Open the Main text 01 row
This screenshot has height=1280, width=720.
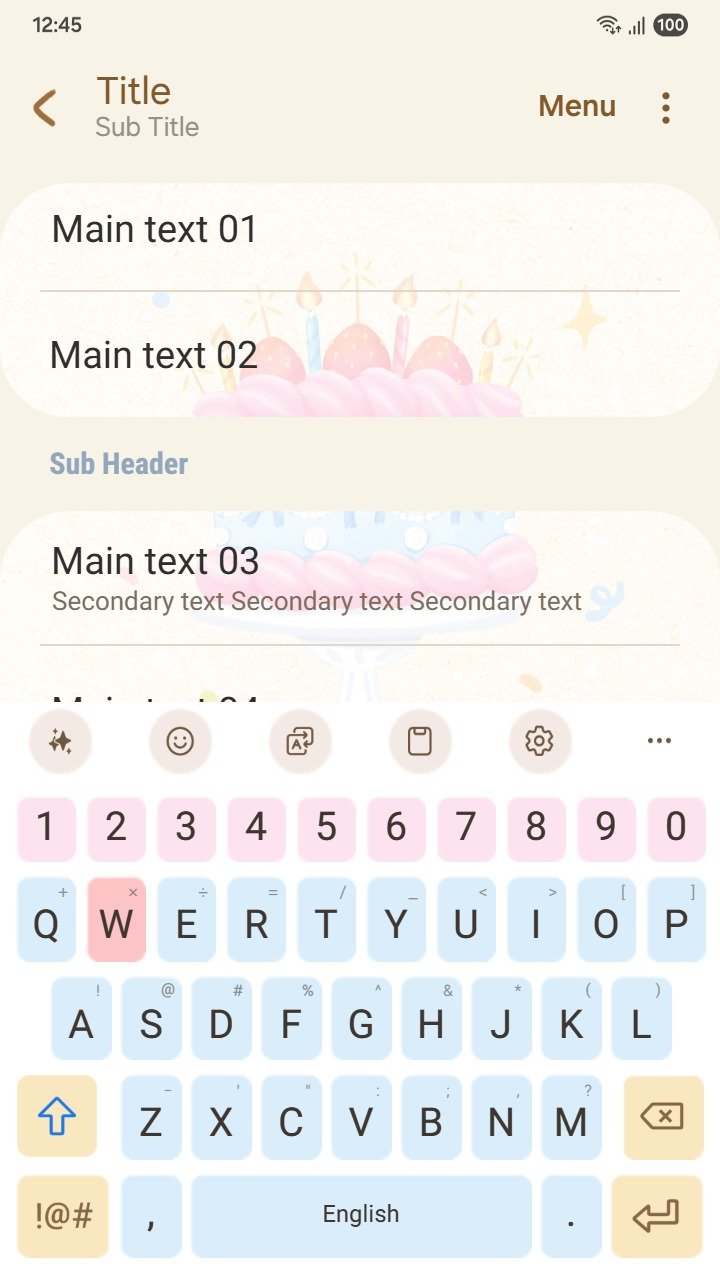360,230
